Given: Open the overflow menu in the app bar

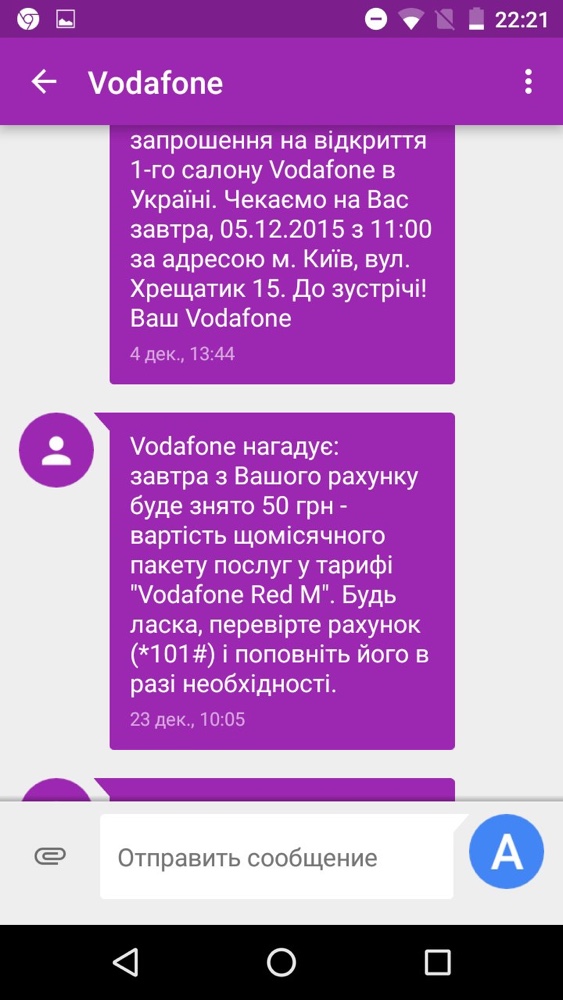Looking at the screenshot, I should click(x=528, y=82).
